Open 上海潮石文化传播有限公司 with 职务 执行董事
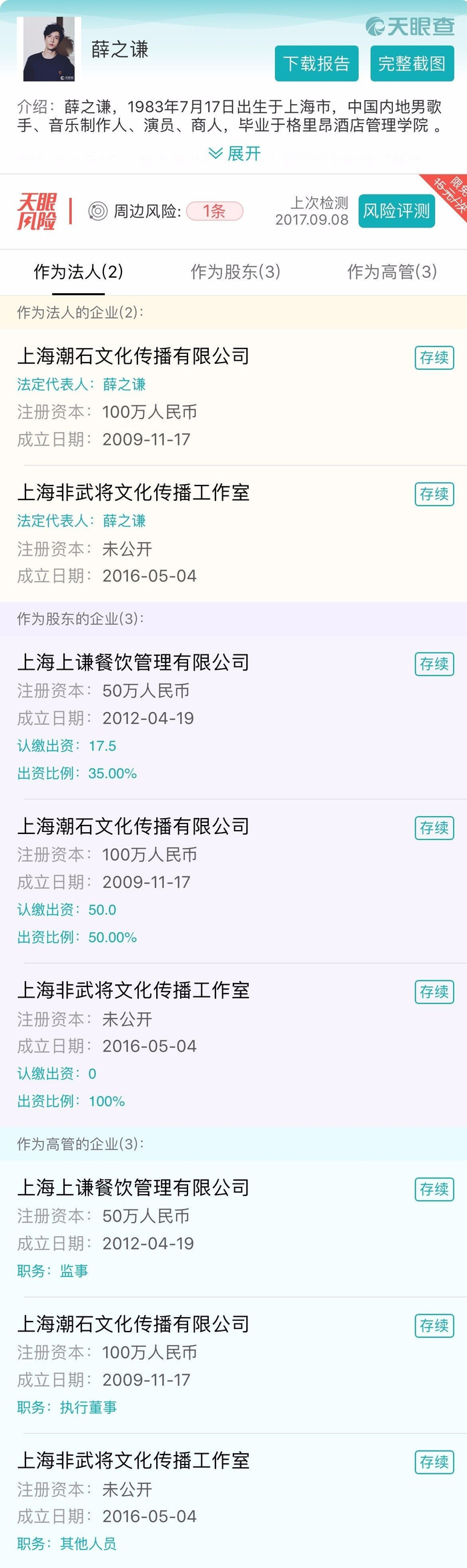 pos(133,1324)
